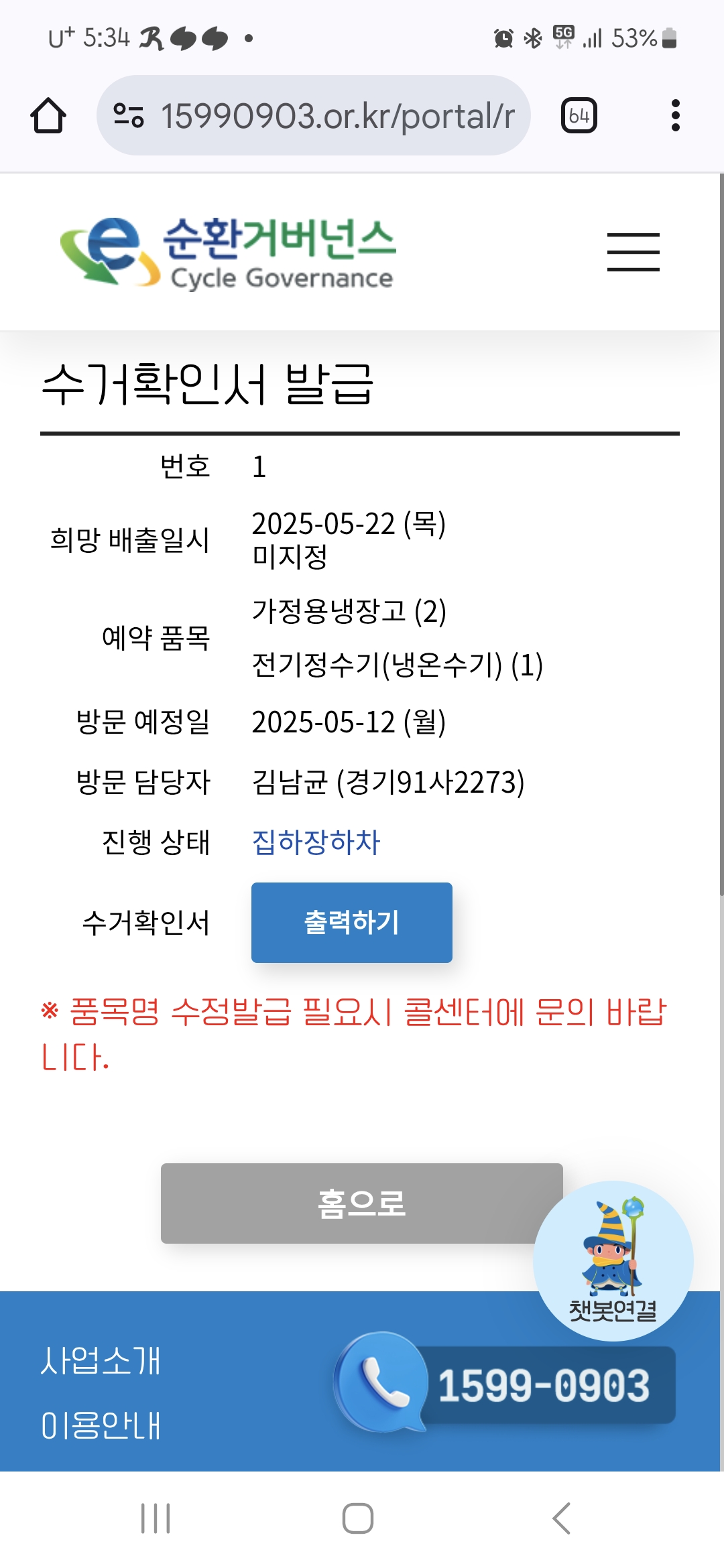Open the site hamburger menu

(633, 252)
